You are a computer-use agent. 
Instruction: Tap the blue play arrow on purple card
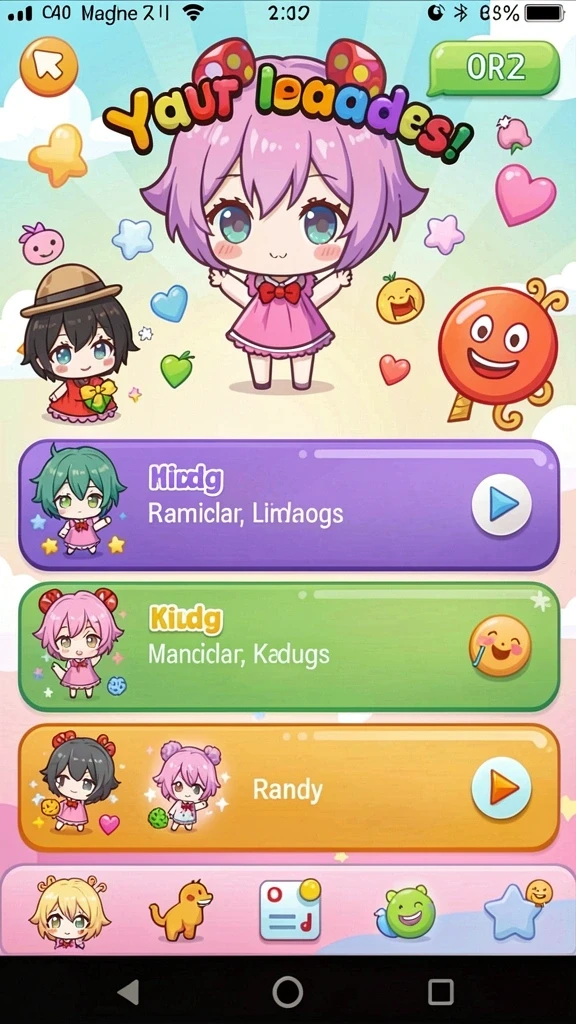[x=502, y=505]
